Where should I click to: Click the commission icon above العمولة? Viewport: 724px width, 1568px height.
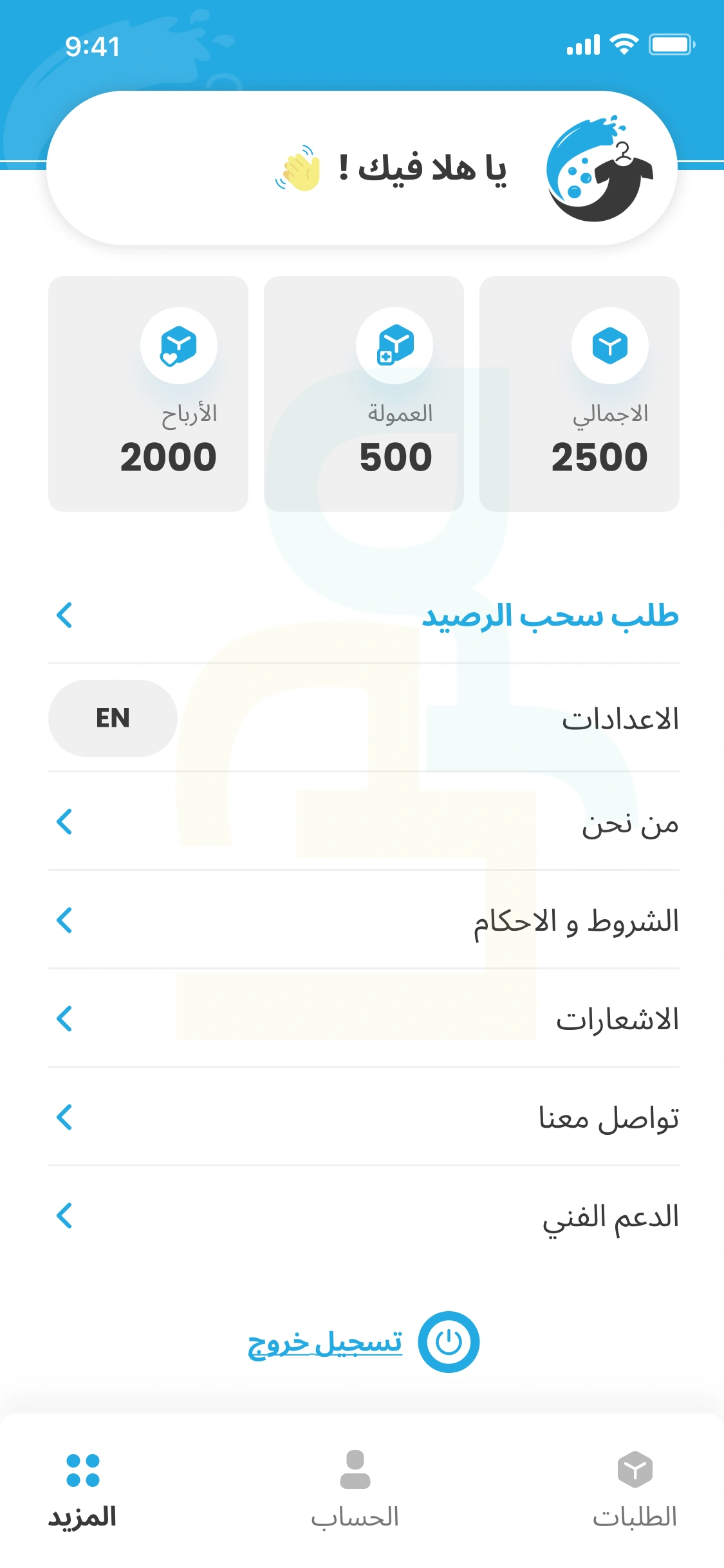click(395, 346)
